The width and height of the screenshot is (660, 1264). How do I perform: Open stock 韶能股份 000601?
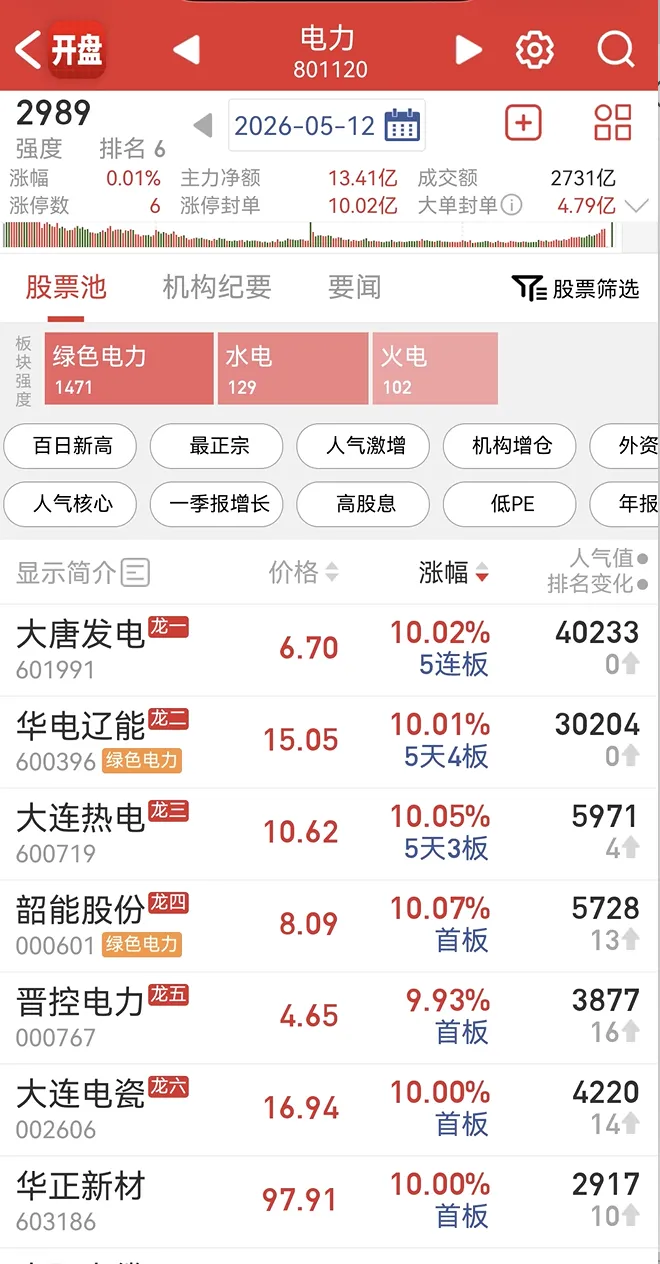330,926
